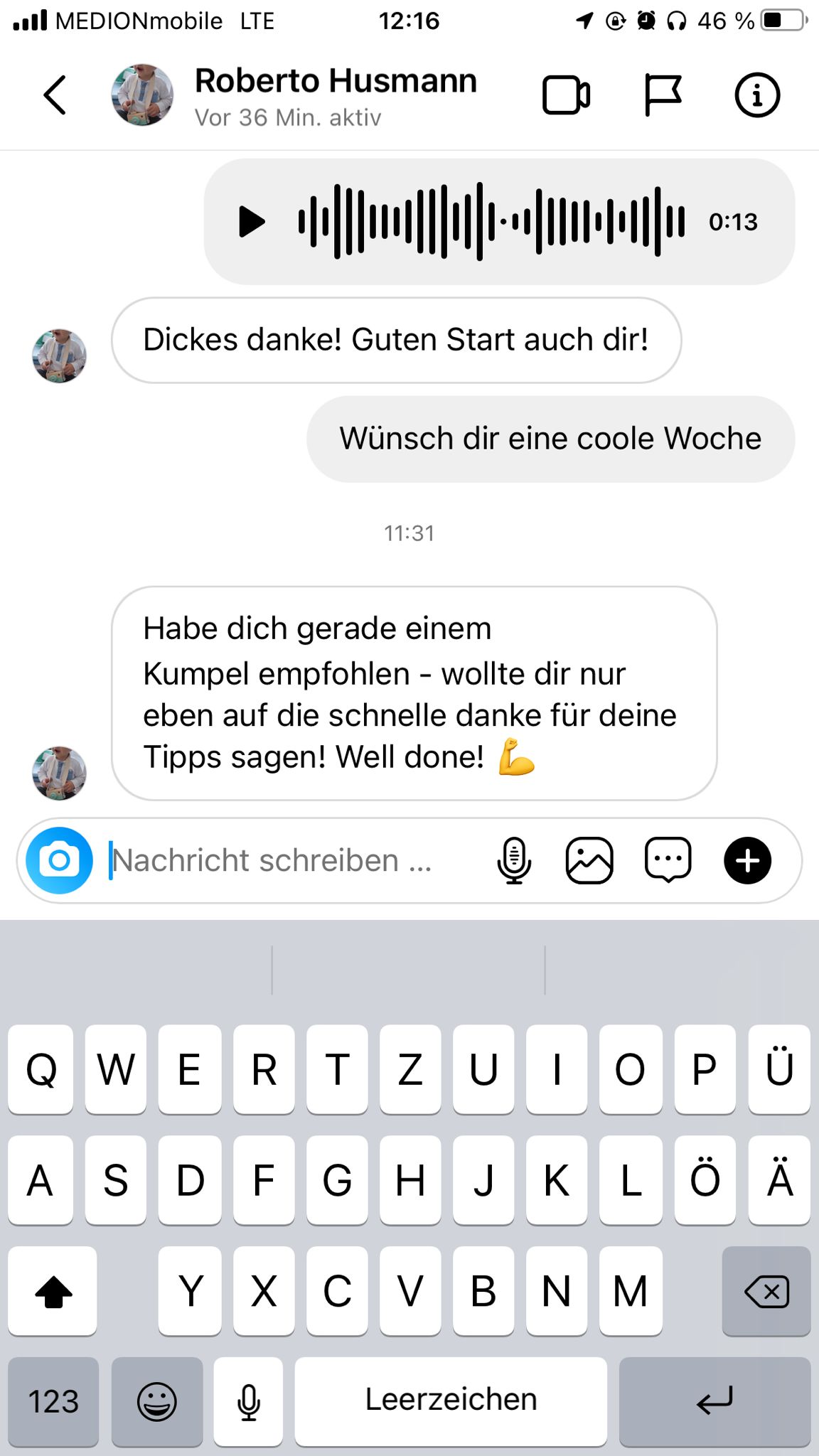Tap the return key on the keyboard

coord(714,1401)
